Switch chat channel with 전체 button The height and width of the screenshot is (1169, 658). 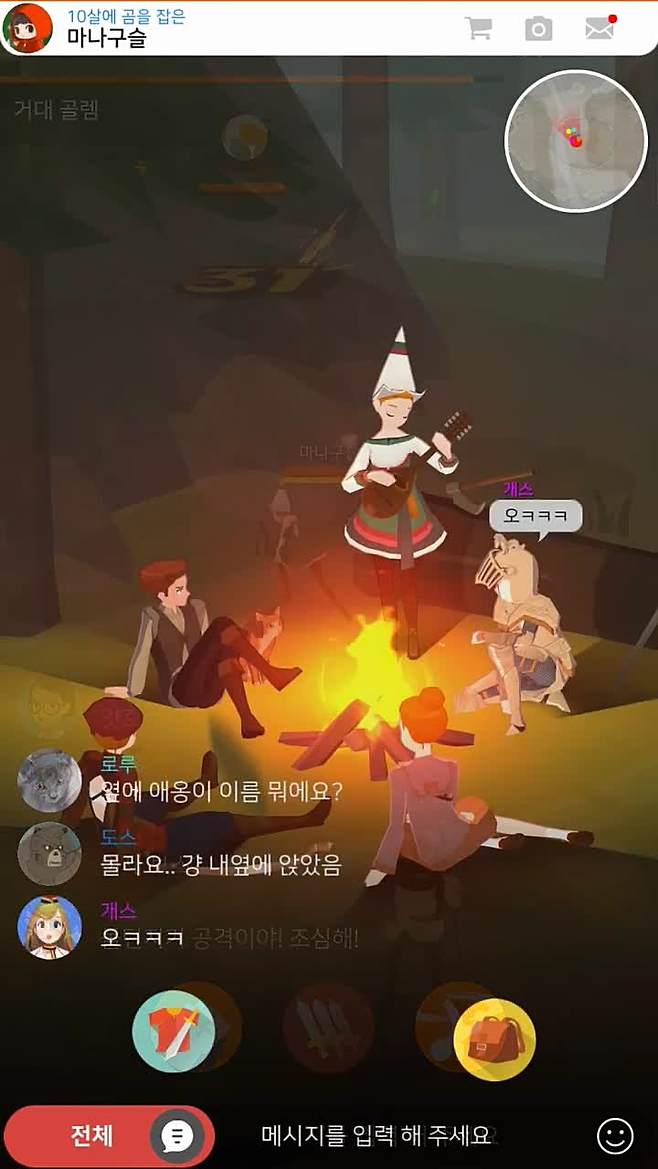click(92, 1135)
